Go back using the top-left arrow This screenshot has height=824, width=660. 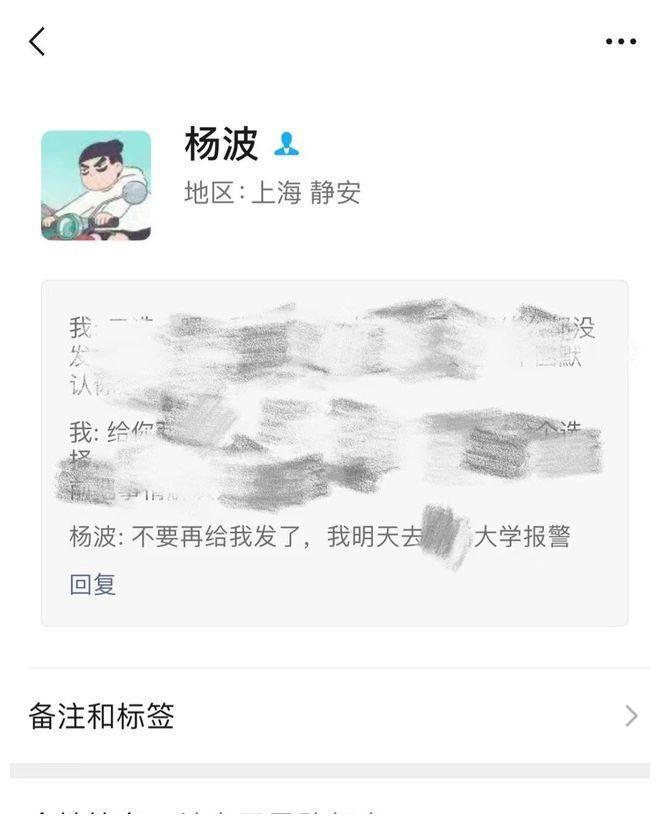coord(37,41)
